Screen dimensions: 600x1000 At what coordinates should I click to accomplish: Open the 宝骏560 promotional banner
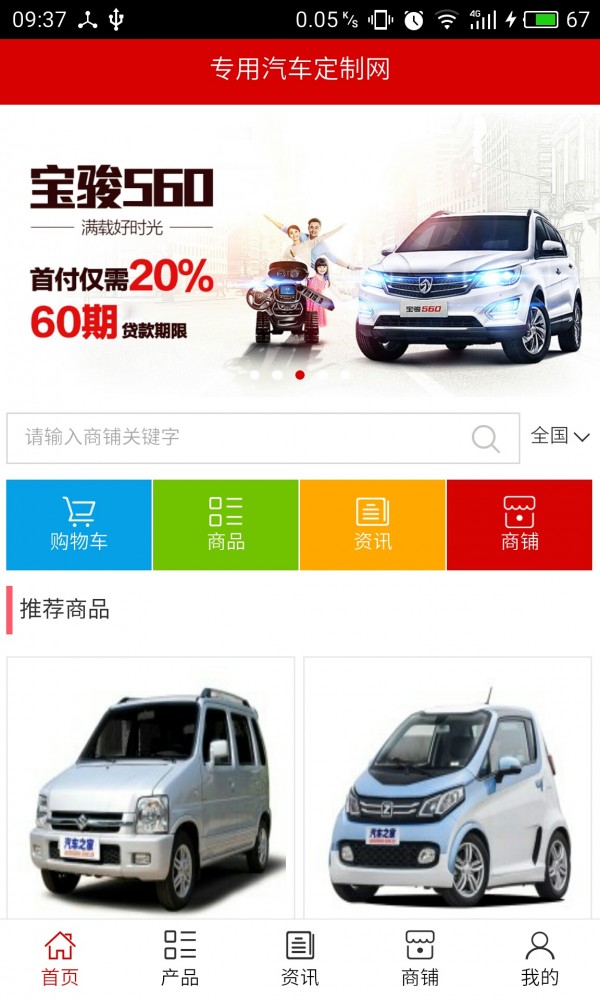[300, 250]
